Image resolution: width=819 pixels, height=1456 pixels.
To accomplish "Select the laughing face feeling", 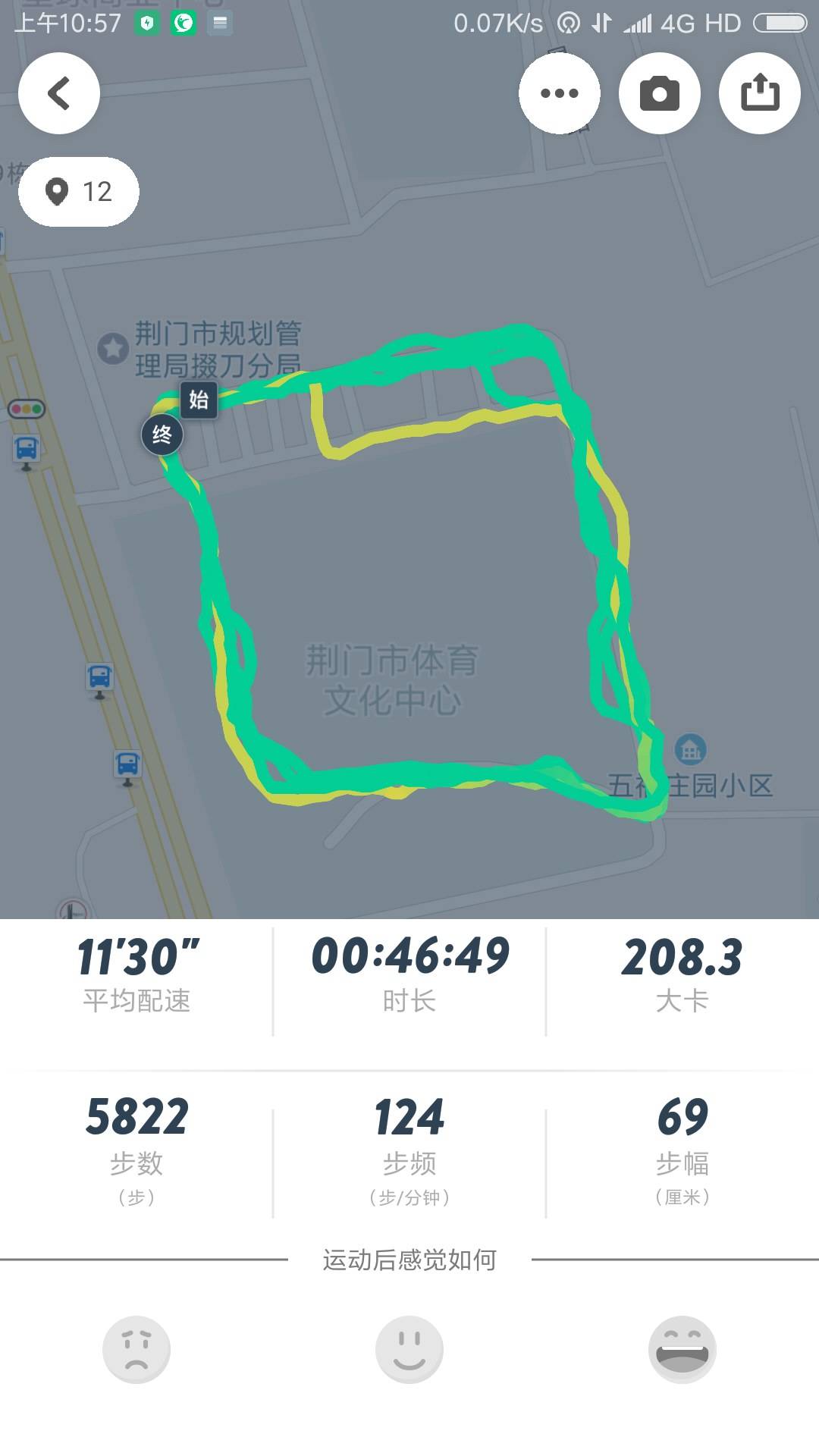I will pyautogui.click(x=682, y=1349).
